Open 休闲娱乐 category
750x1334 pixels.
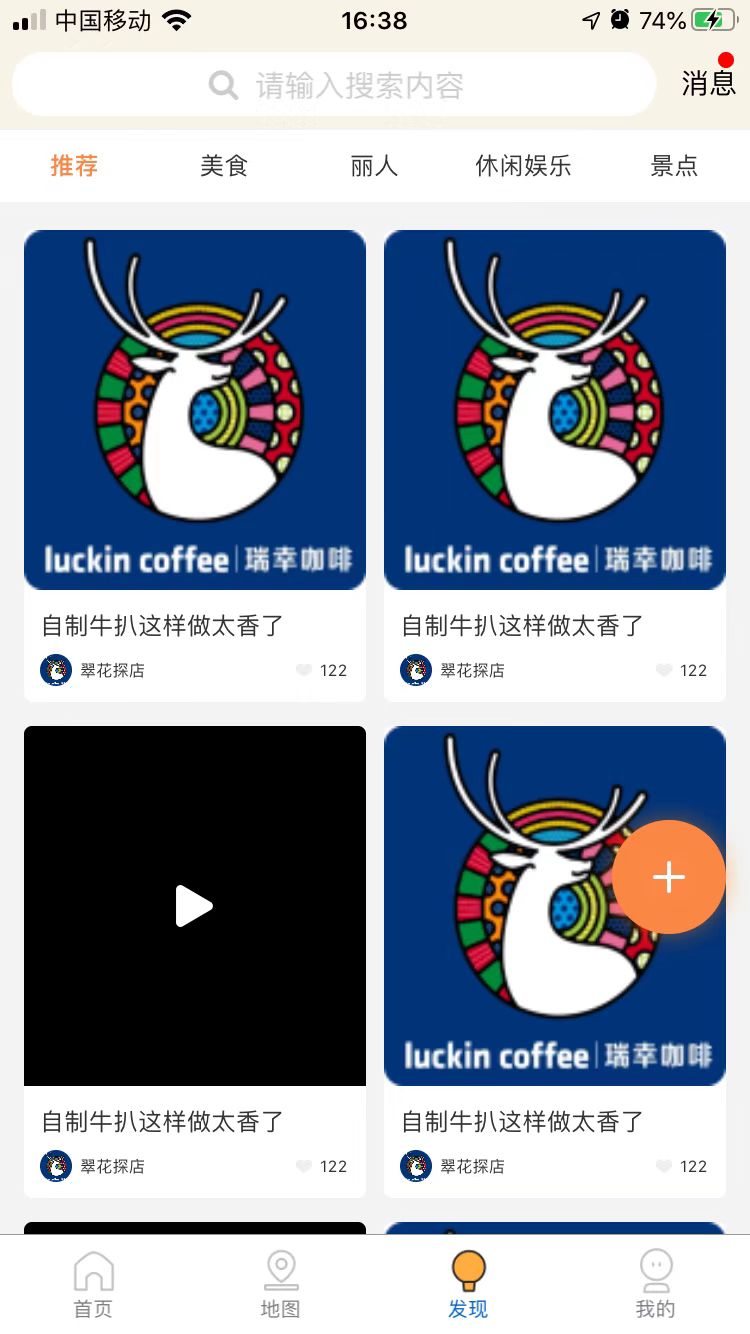click(524, 165)
